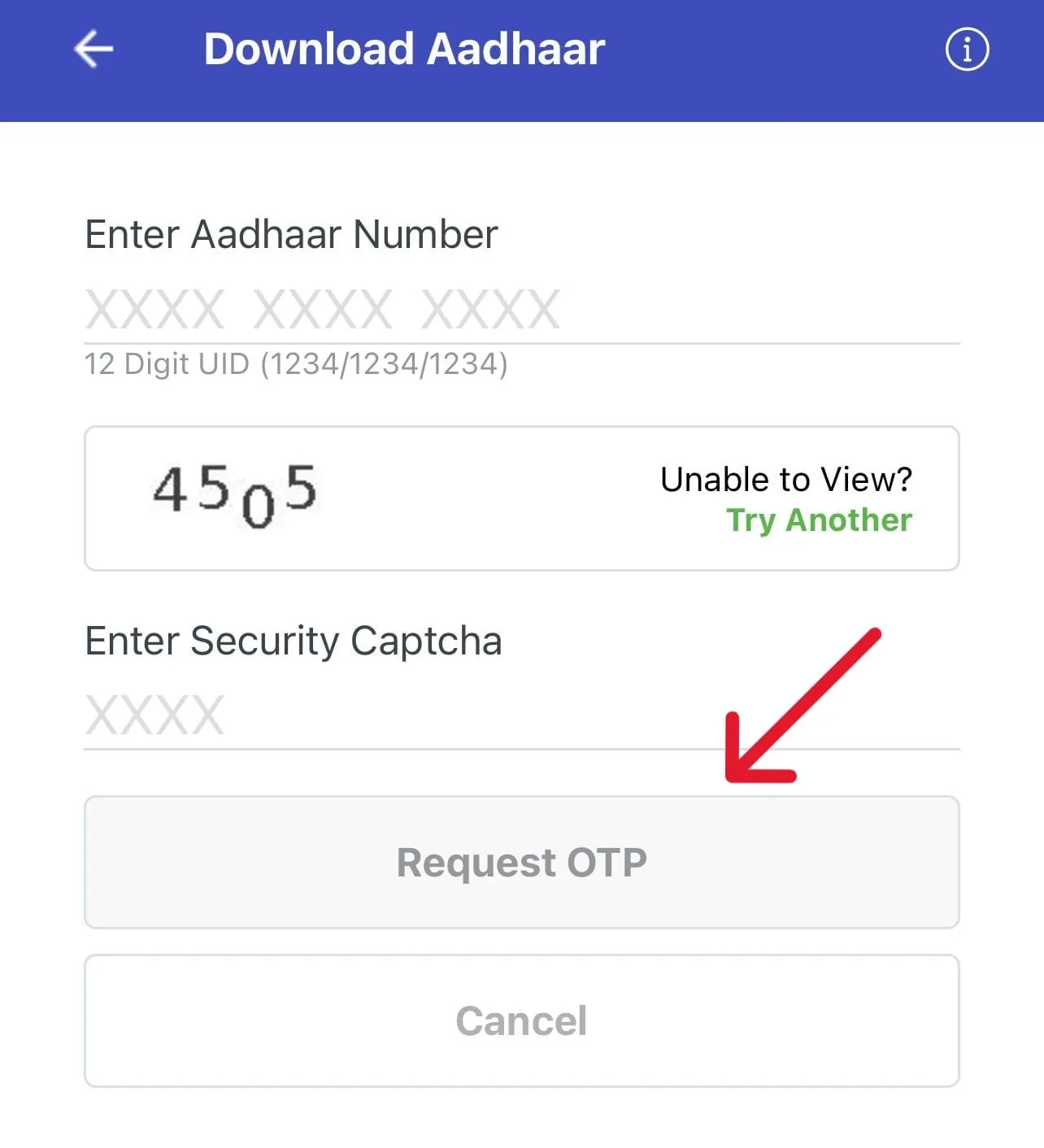Request an OTP for Aadhaar download

point(522,863)
